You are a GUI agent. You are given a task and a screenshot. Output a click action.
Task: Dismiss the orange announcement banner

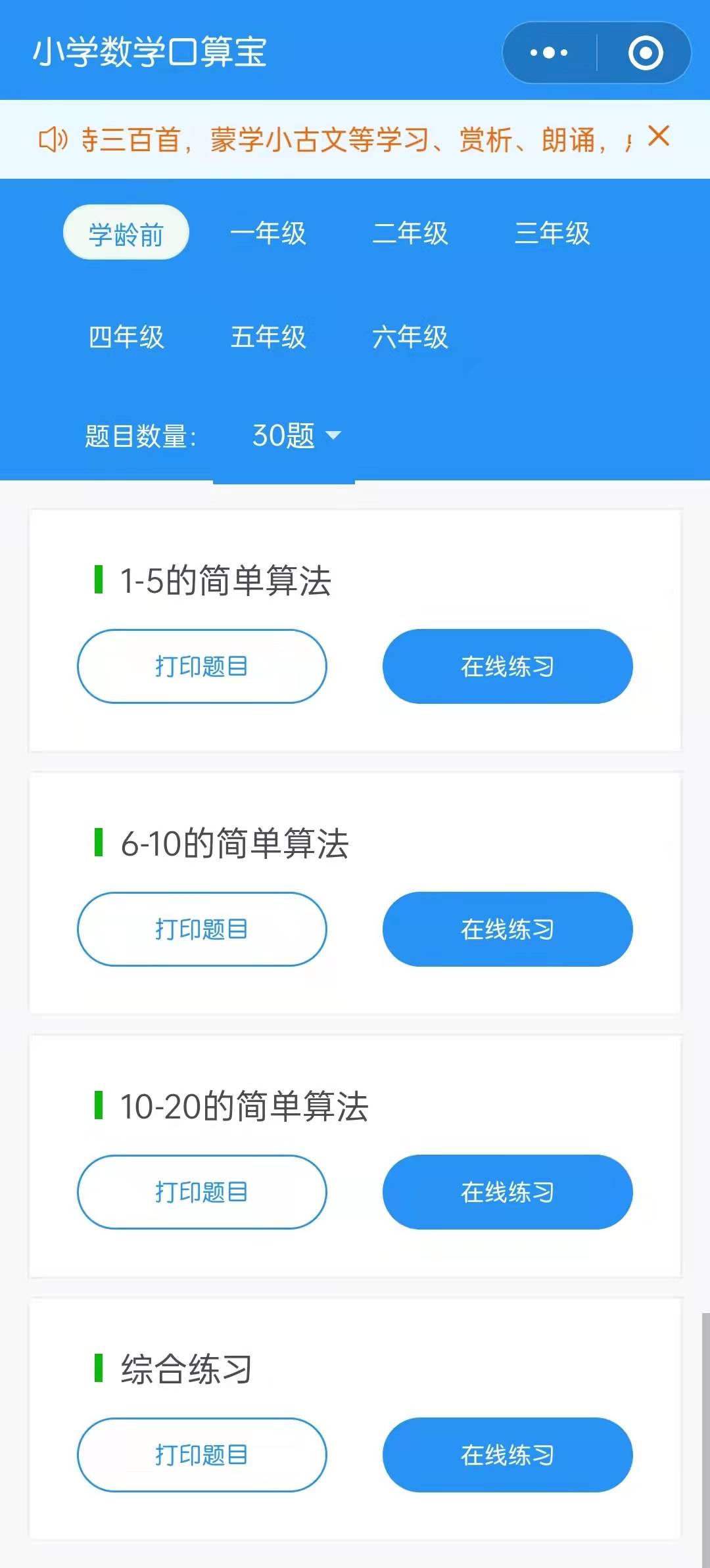[658, 137]
